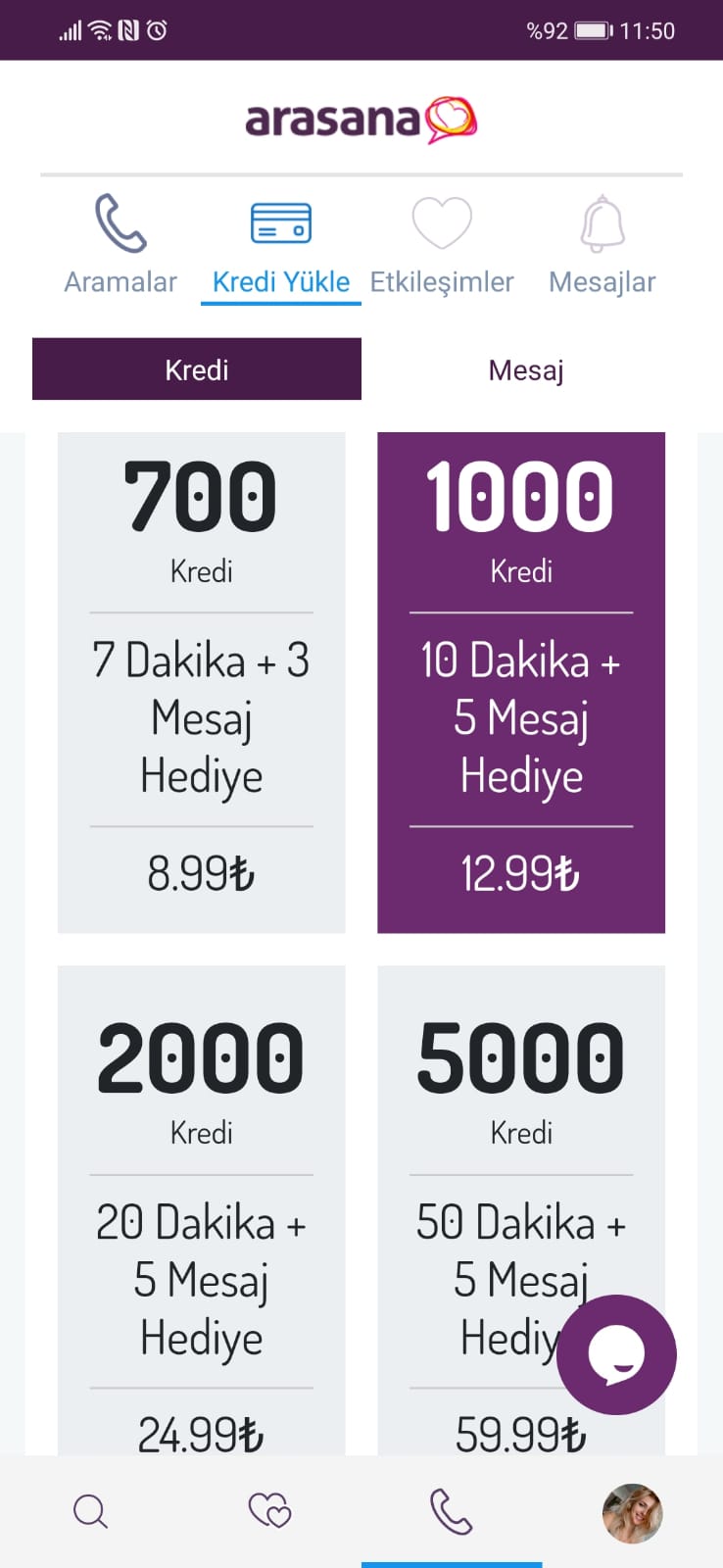This screenshot has width=723, height=1568.
Task: Pick the 2000 Kredi package
Action: [x=202, y=1210]
